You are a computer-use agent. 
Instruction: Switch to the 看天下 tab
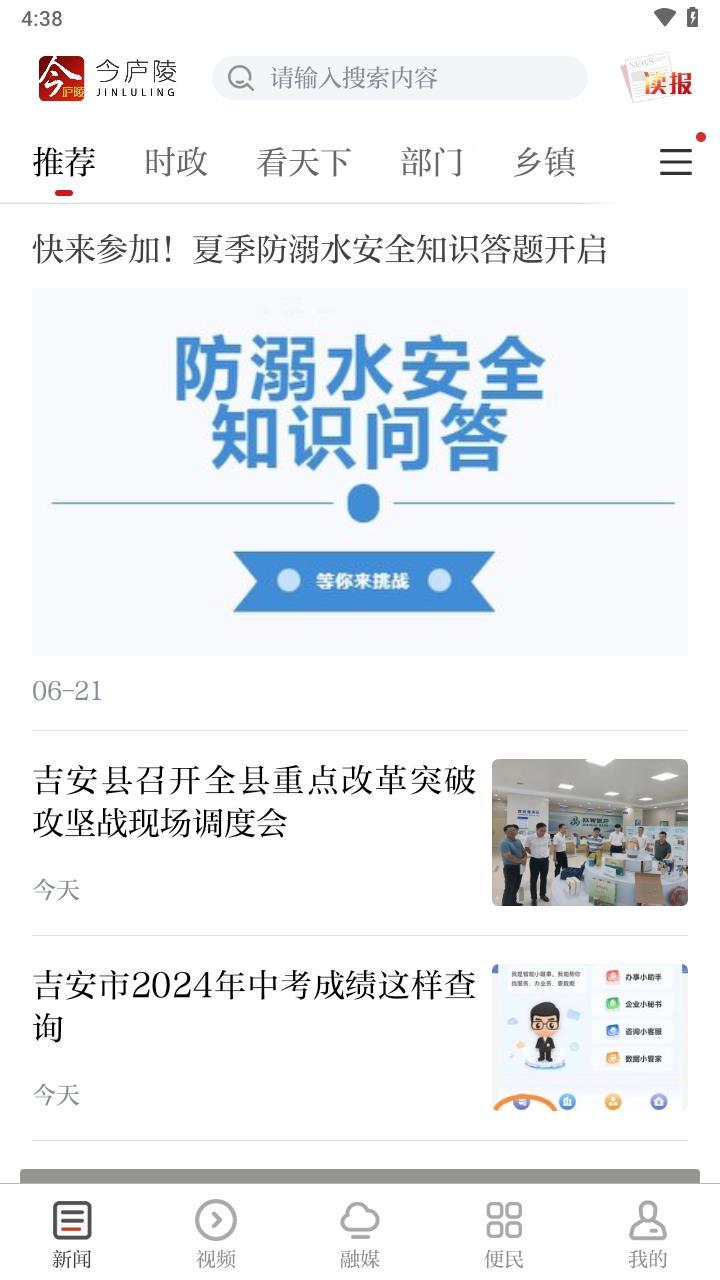pos(303,161)
